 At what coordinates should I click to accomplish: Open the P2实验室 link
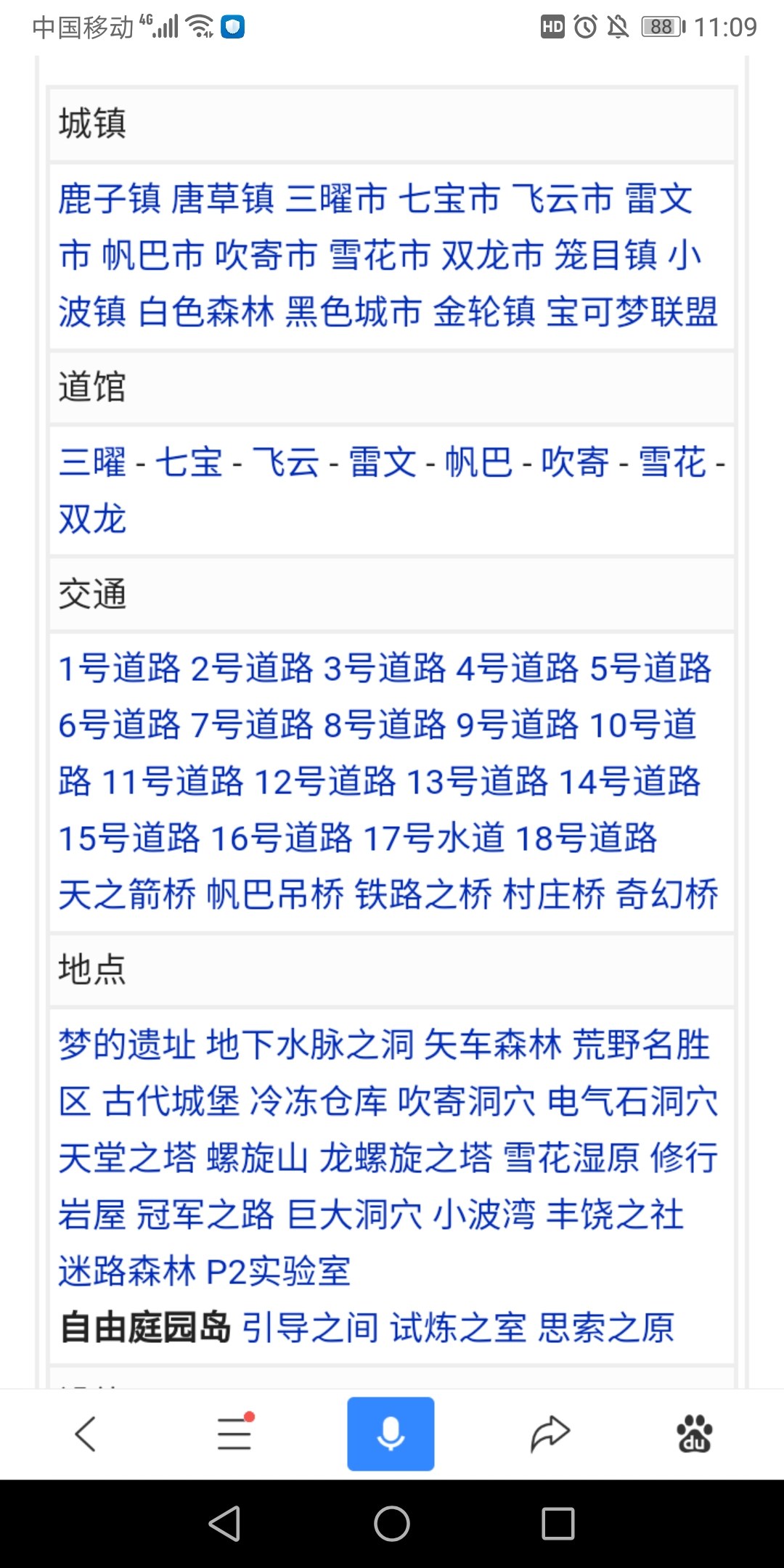pos(279,1272)
